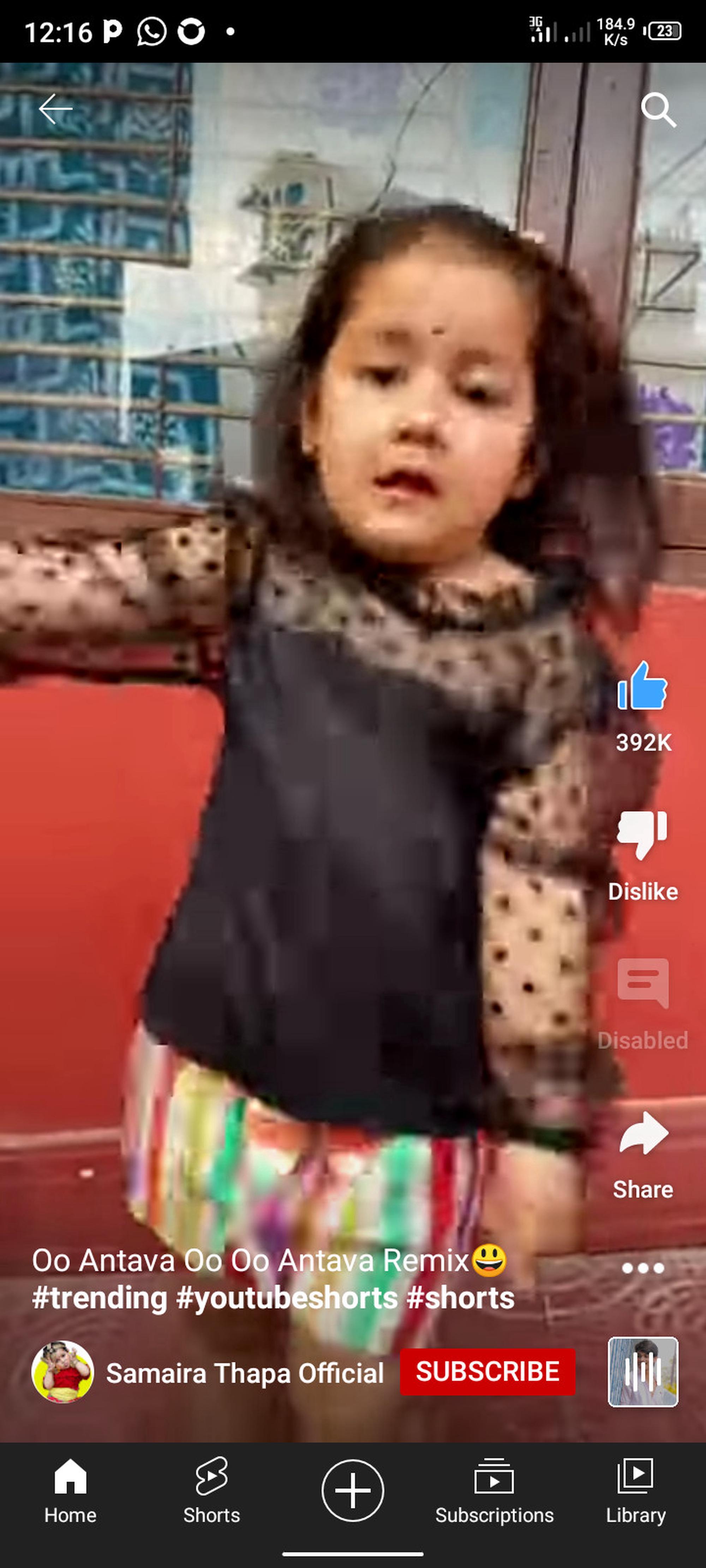The height and width of the screenshot is (1568, 706).
Task: Tap the like thumbs-up icon
Action: tap(643, 687)
